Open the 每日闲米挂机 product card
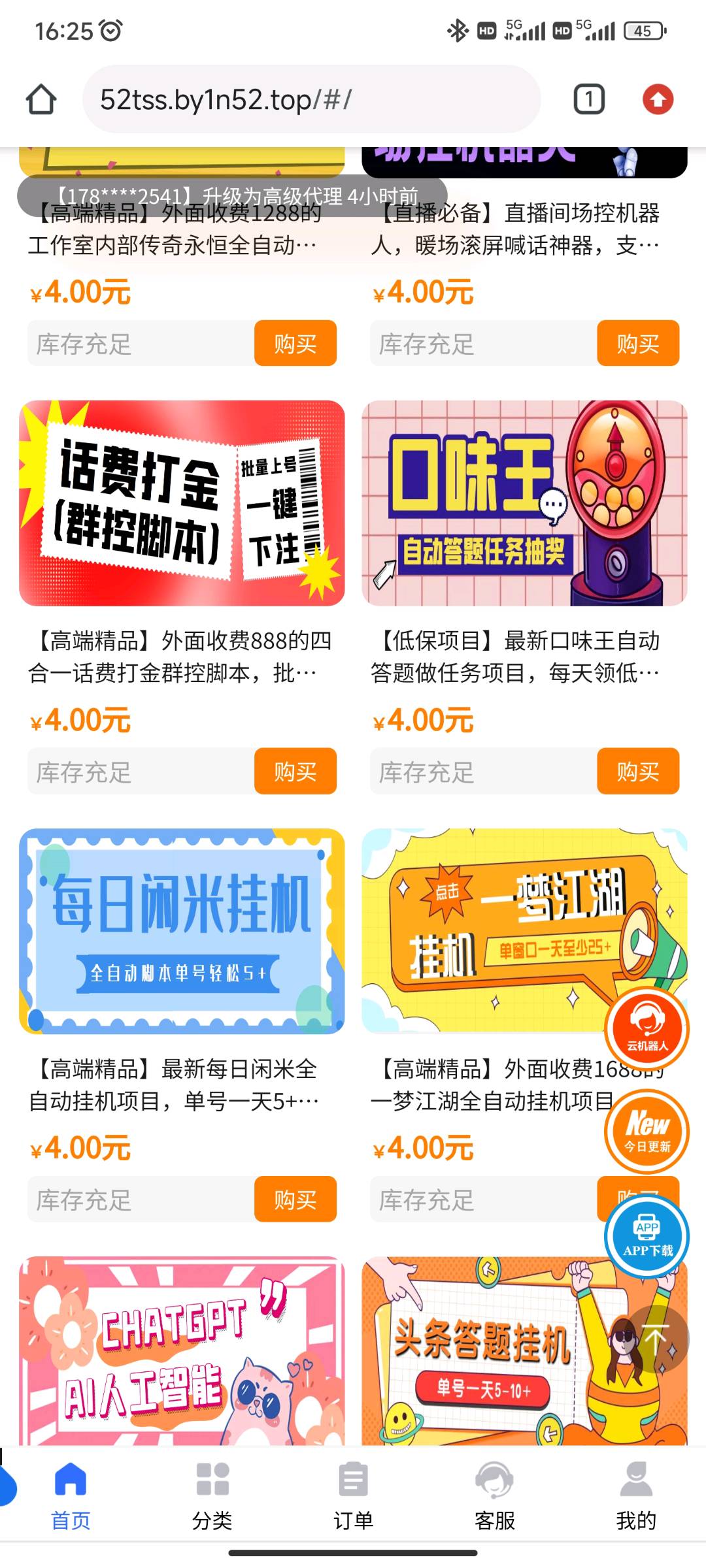Viewport: 706px width, 1568px height. [182, 931]
